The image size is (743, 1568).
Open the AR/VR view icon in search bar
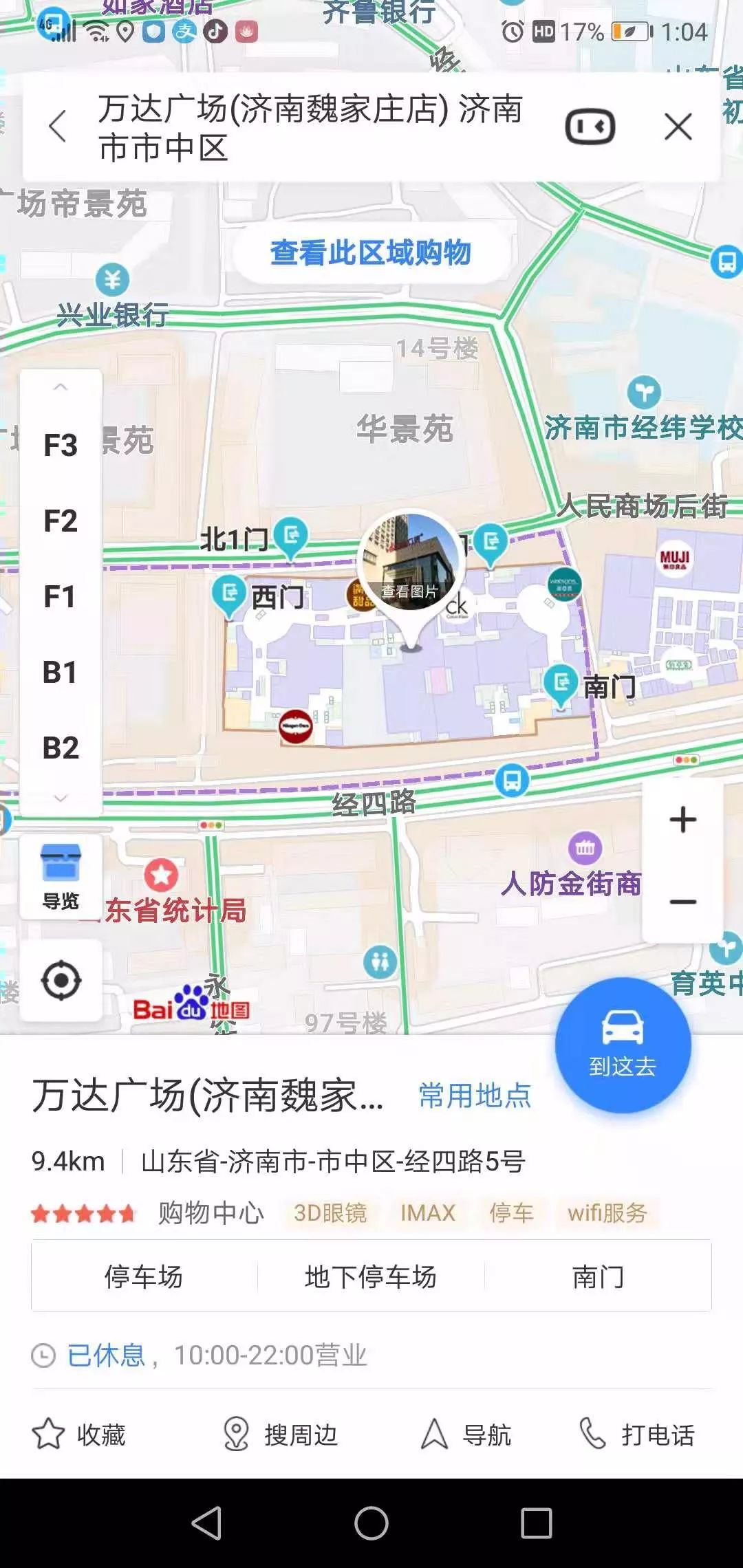tap(590, 127)
